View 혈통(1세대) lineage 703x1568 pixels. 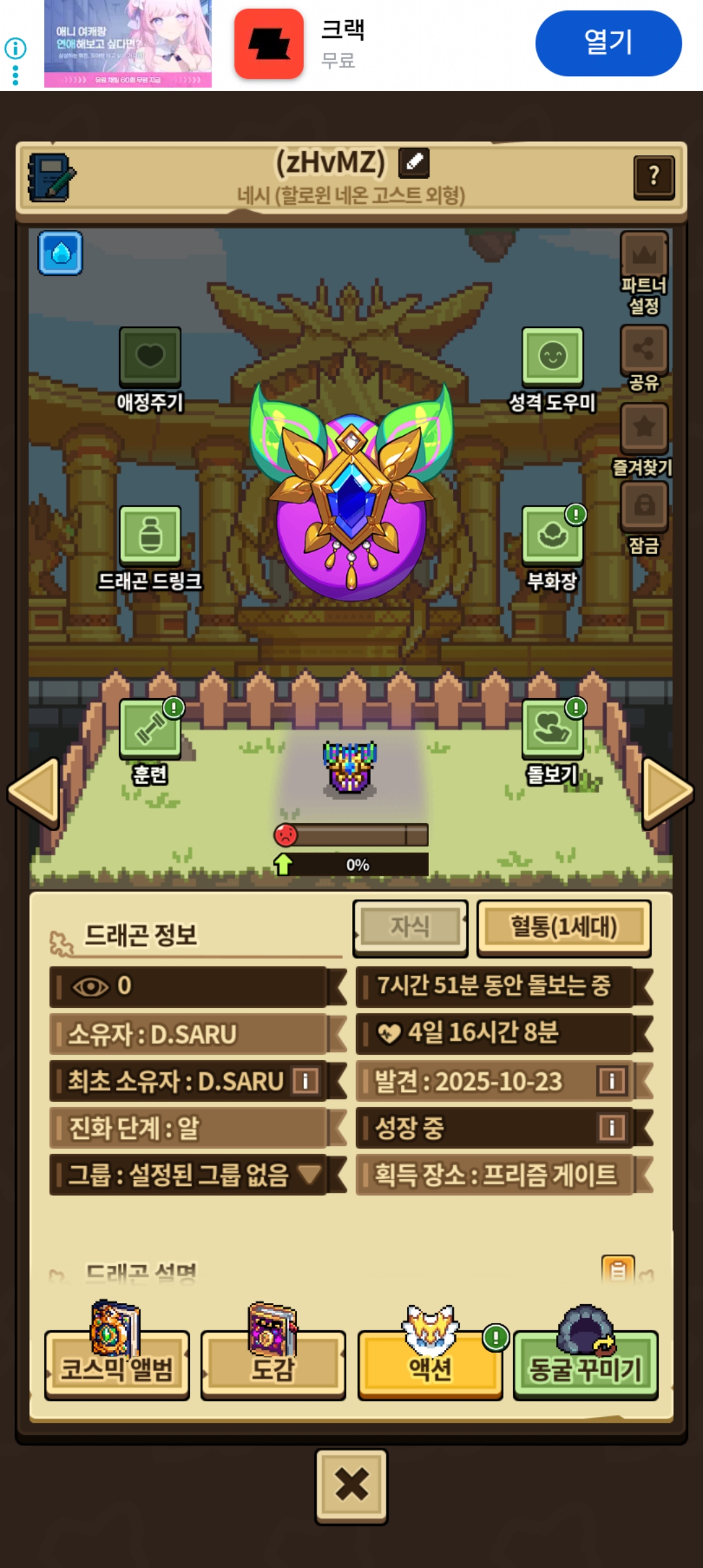[x=564, y=928]
